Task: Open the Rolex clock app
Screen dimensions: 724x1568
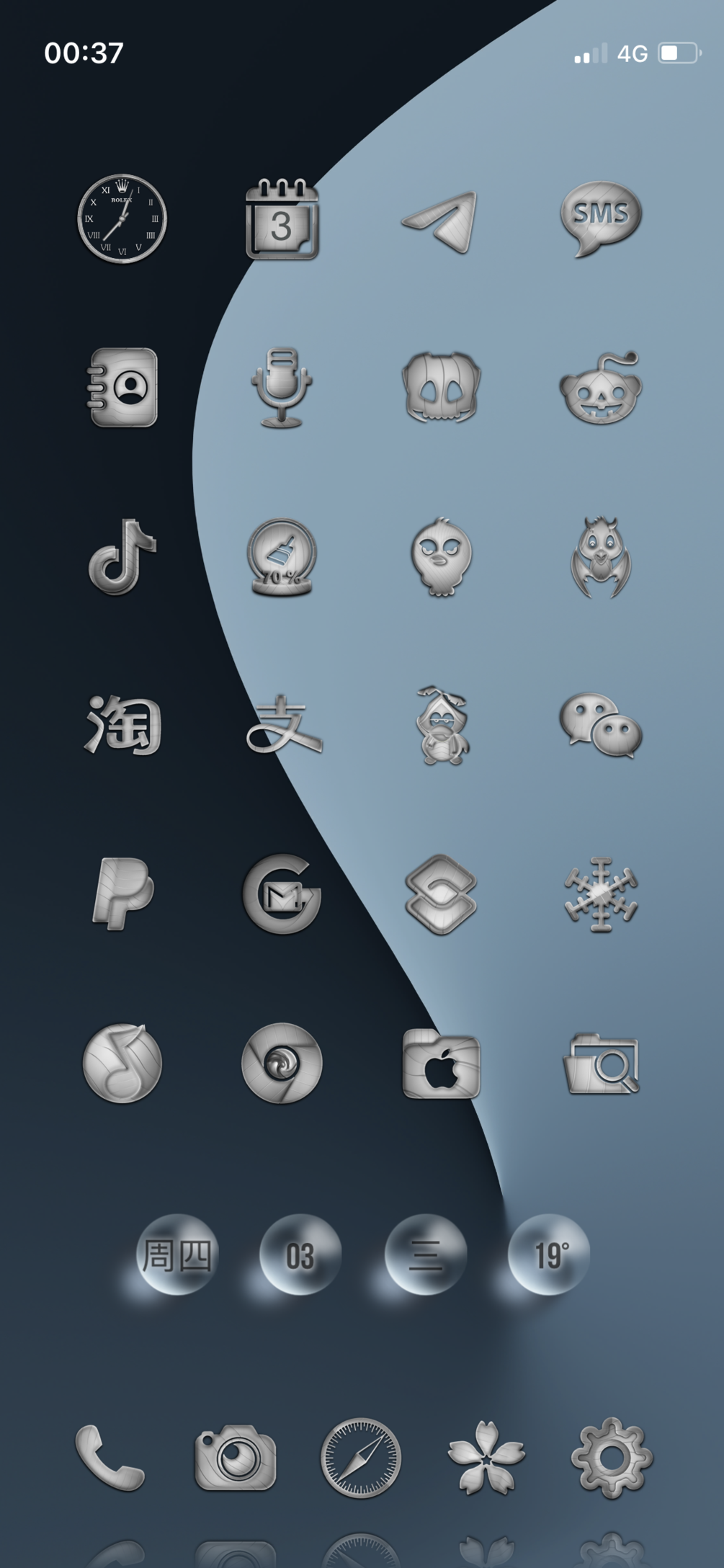Action: coord(122,218)
